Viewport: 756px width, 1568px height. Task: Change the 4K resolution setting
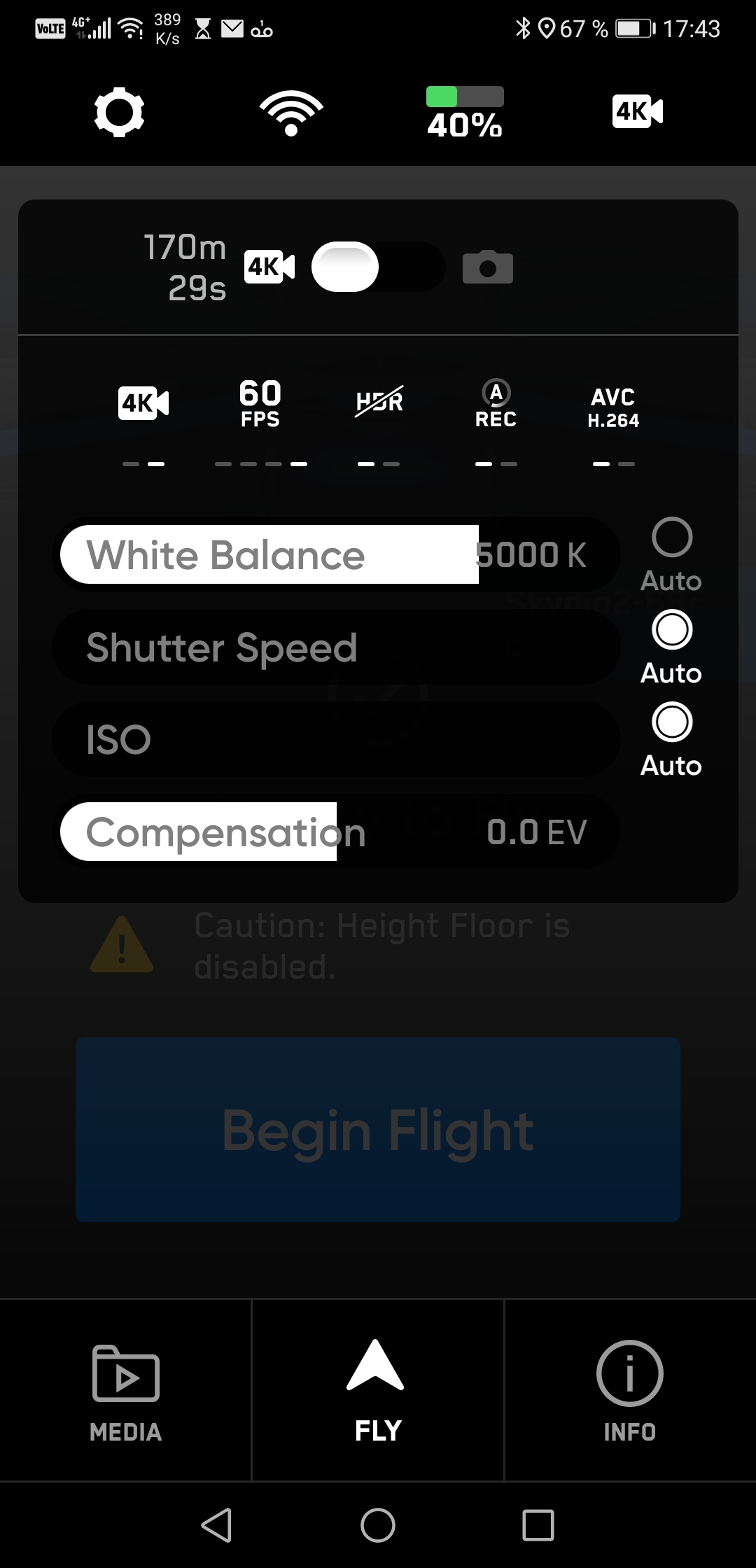pyautogui.click(x=143, y=404)
